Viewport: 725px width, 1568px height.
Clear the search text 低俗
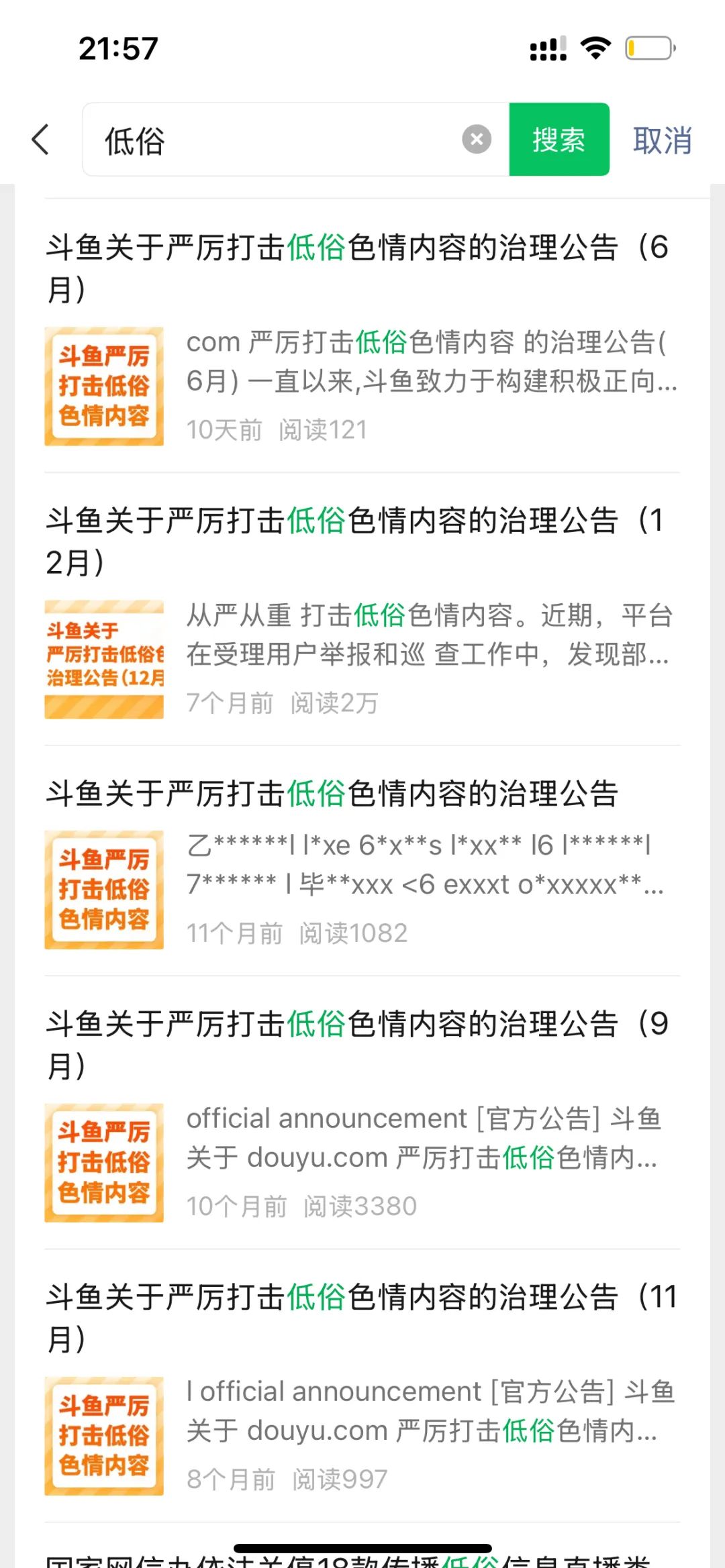pos(477,140)
